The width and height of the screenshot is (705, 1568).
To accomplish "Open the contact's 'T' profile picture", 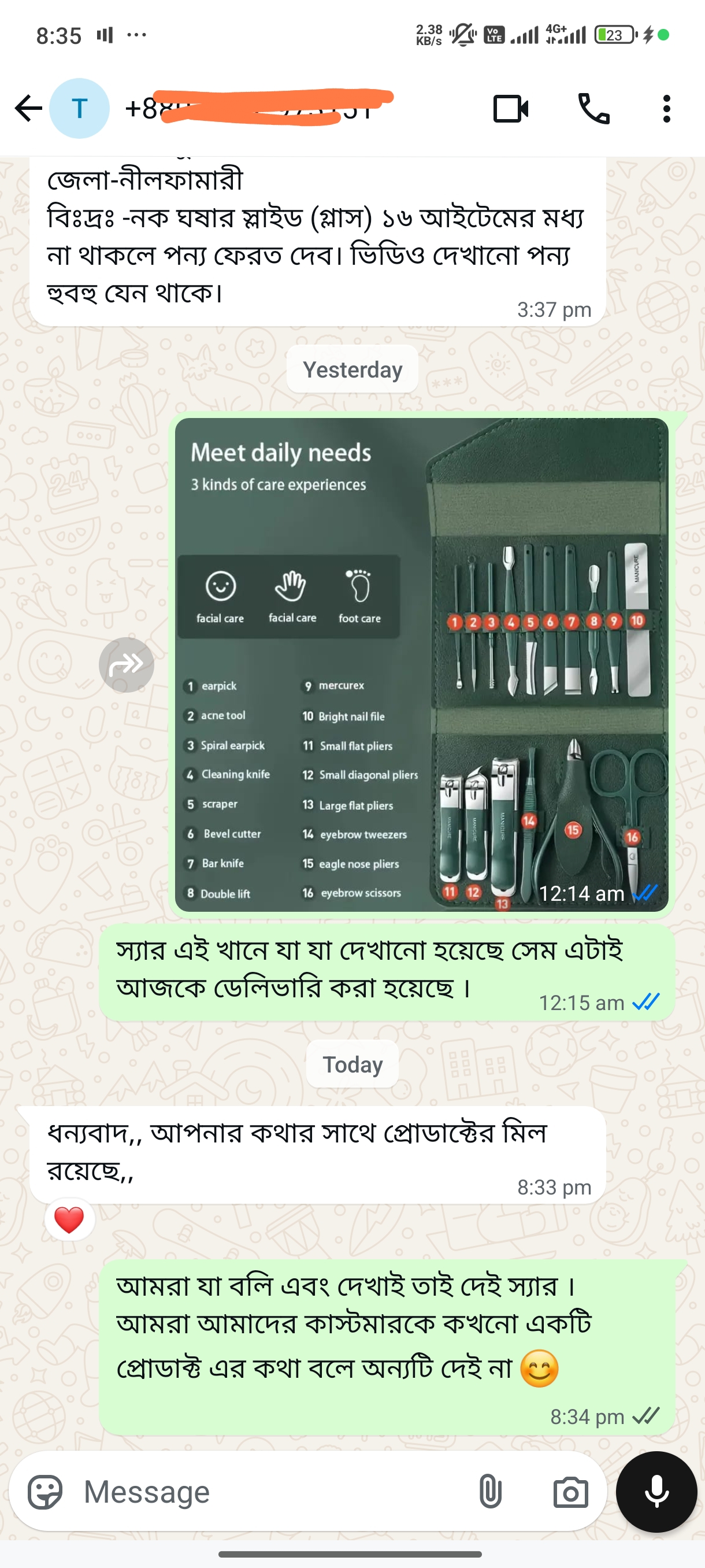I will pyautogui.click(x=80, y=106).
